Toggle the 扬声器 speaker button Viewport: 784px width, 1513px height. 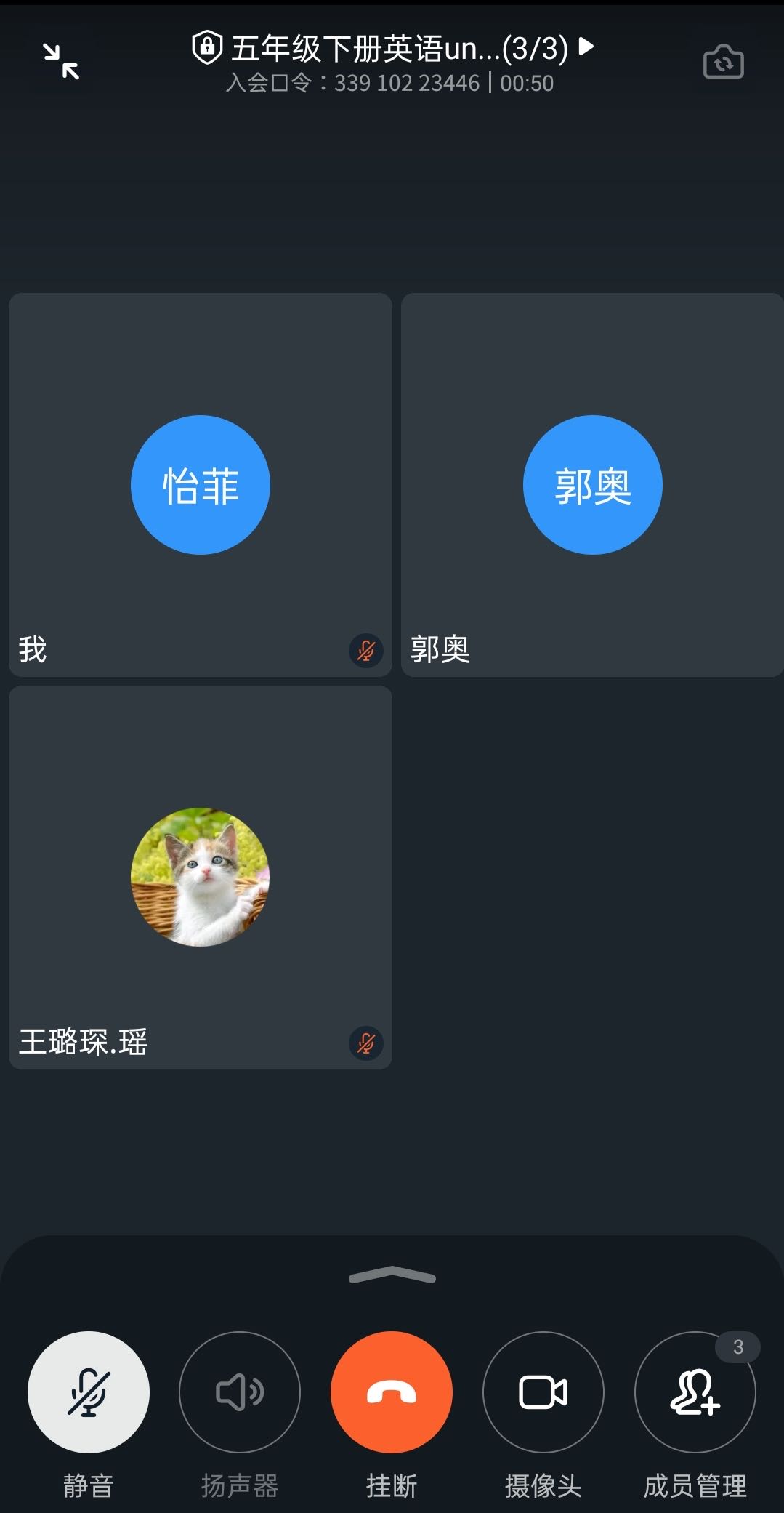pyautogui.click(x=240, y=1392)
